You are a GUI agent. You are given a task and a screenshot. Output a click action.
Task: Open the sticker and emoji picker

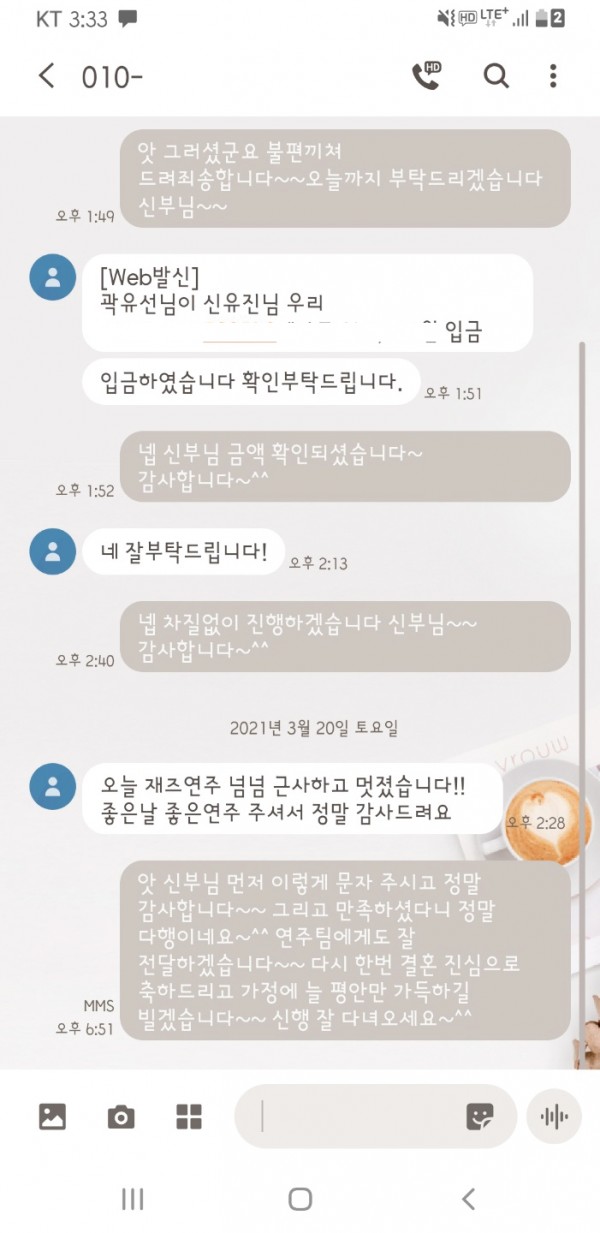click(x=480, y=1117)
